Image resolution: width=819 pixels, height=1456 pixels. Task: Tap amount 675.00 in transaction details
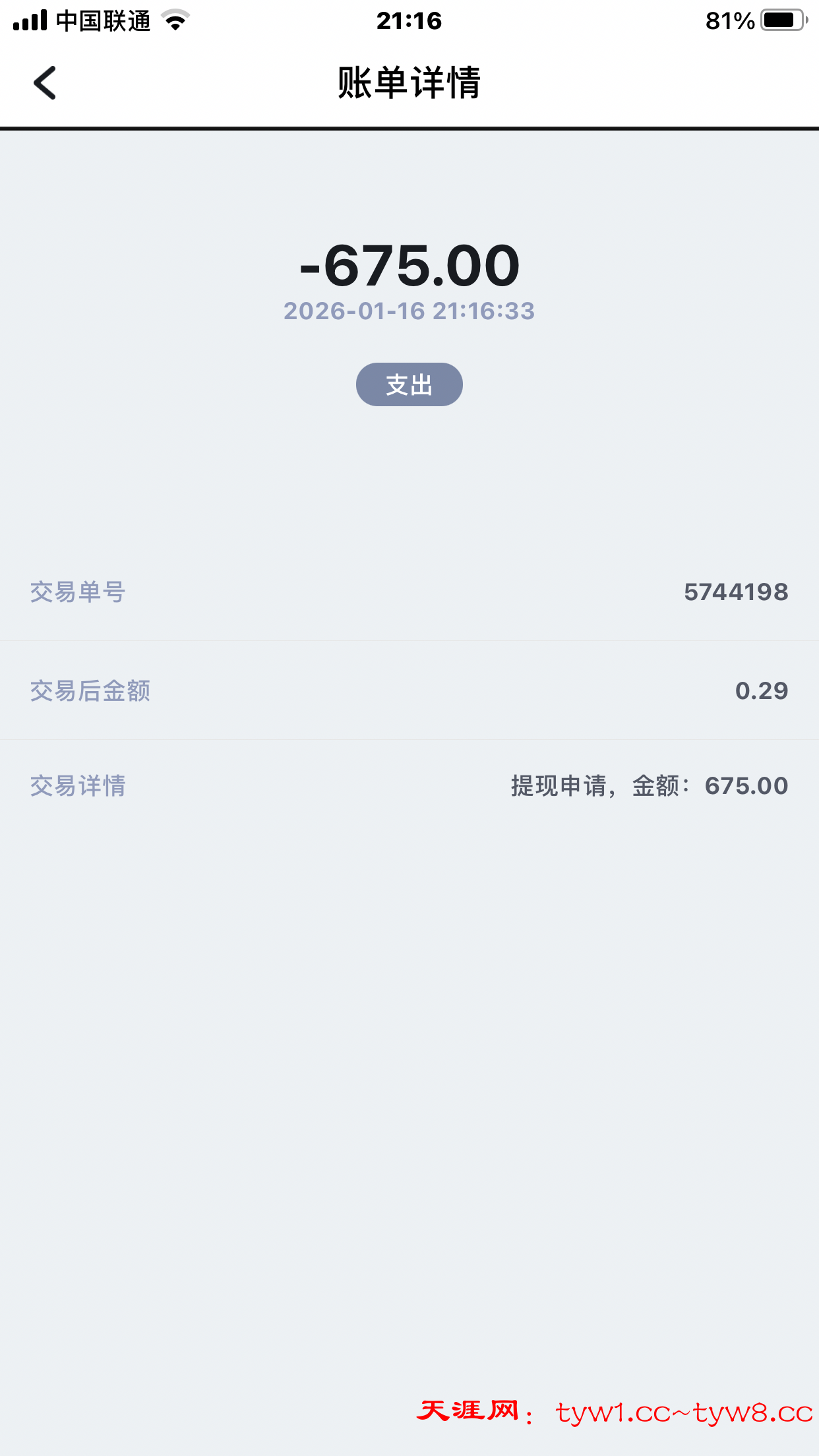[x=746, y=785]
